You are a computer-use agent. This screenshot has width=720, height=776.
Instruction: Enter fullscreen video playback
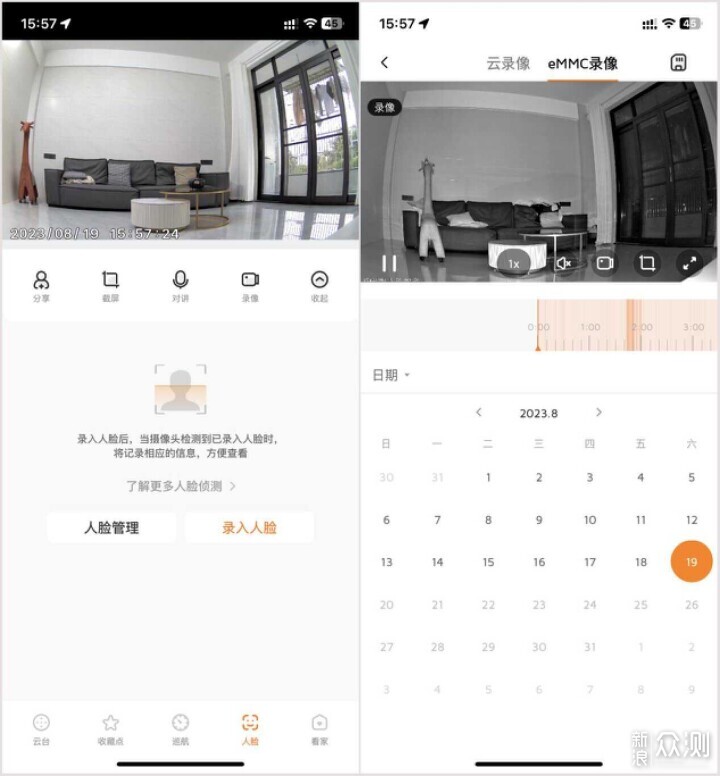[689, 263]
